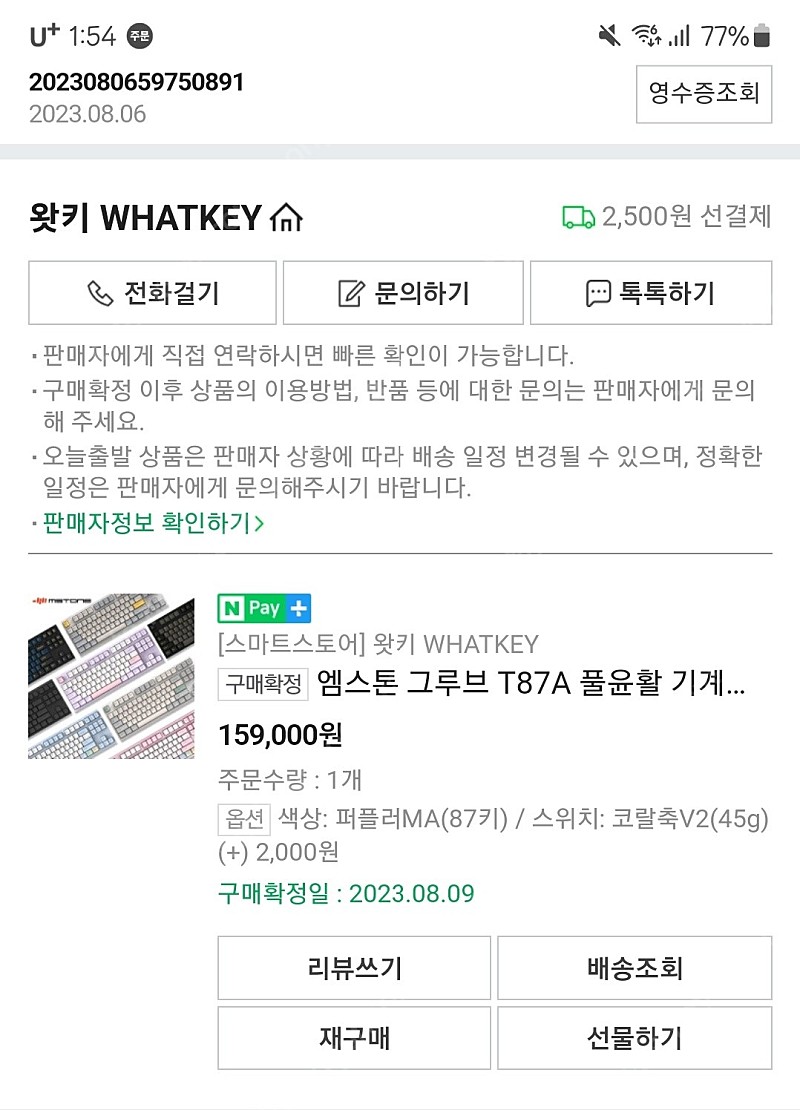The width and height of the screenshot is (800, 1110).
Task: Send an inquiry via 문의하기
Action: pyautogui.click(x=404, y=293)
